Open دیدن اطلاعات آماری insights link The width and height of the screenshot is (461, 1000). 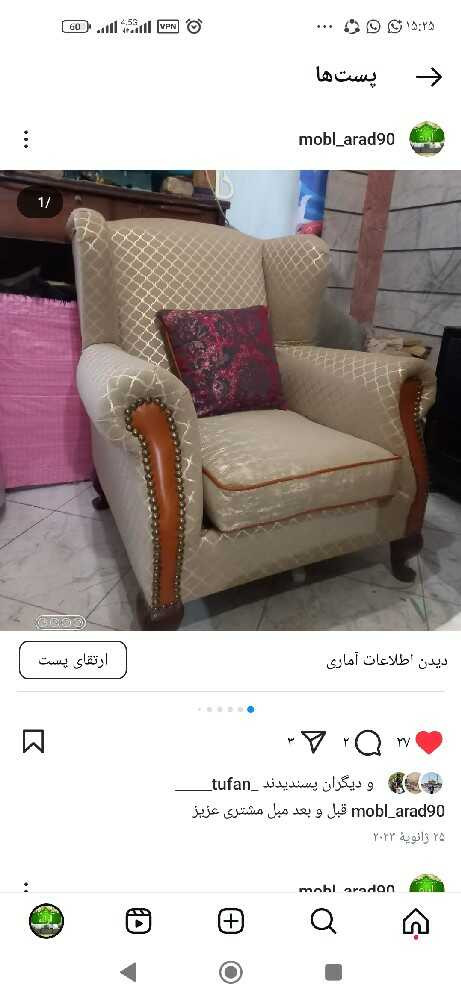click(386, 661)
